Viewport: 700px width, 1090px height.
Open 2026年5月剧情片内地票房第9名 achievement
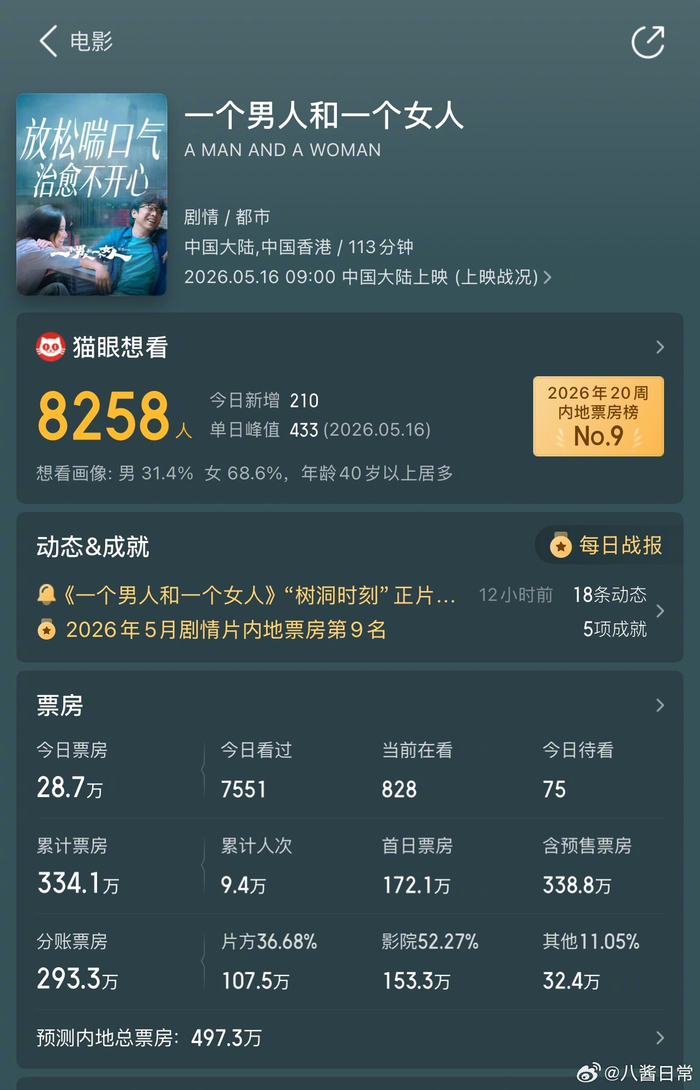coord(212,630)
